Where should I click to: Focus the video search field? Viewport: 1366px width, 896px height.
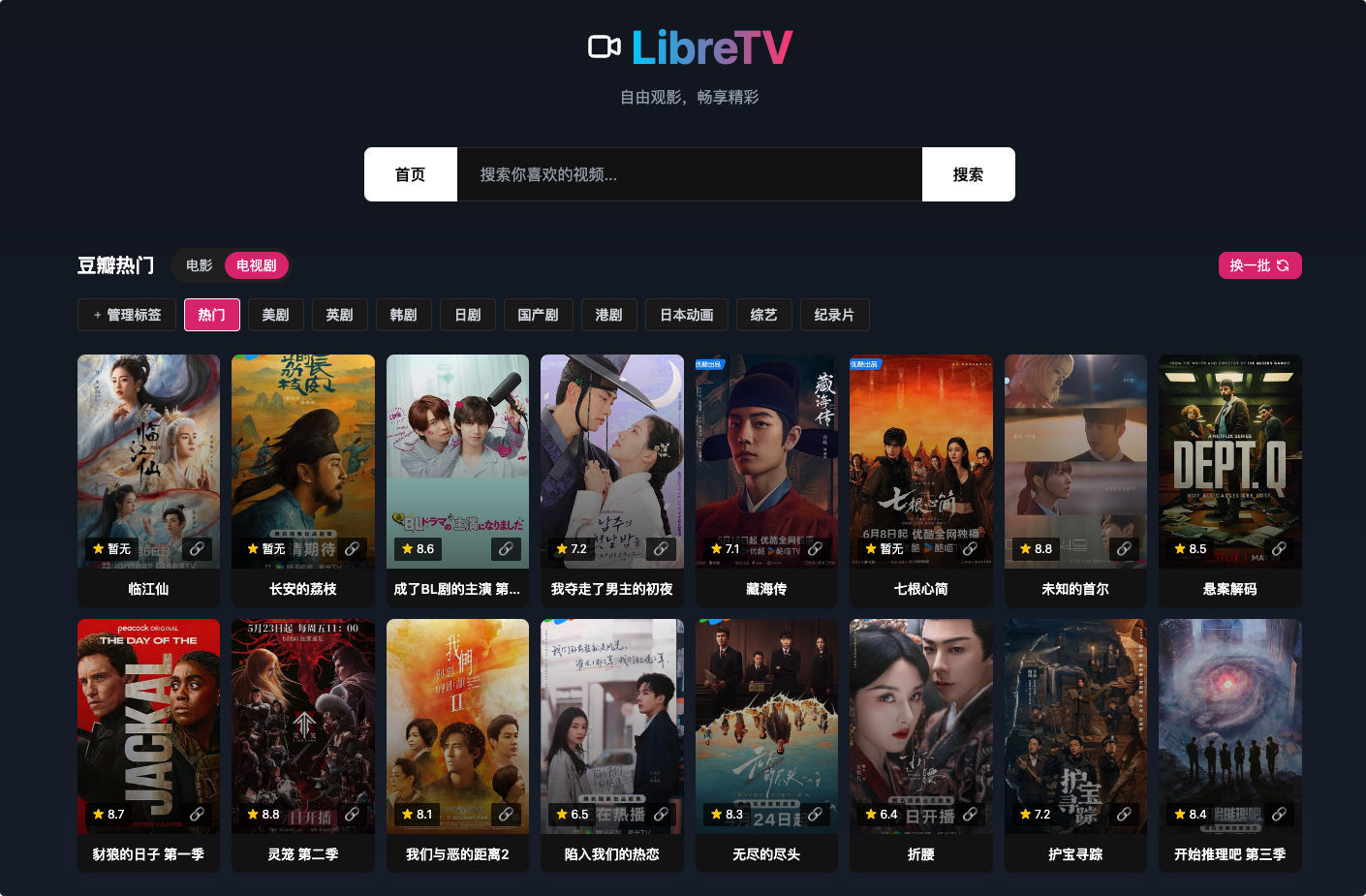(x=688, y=174)
